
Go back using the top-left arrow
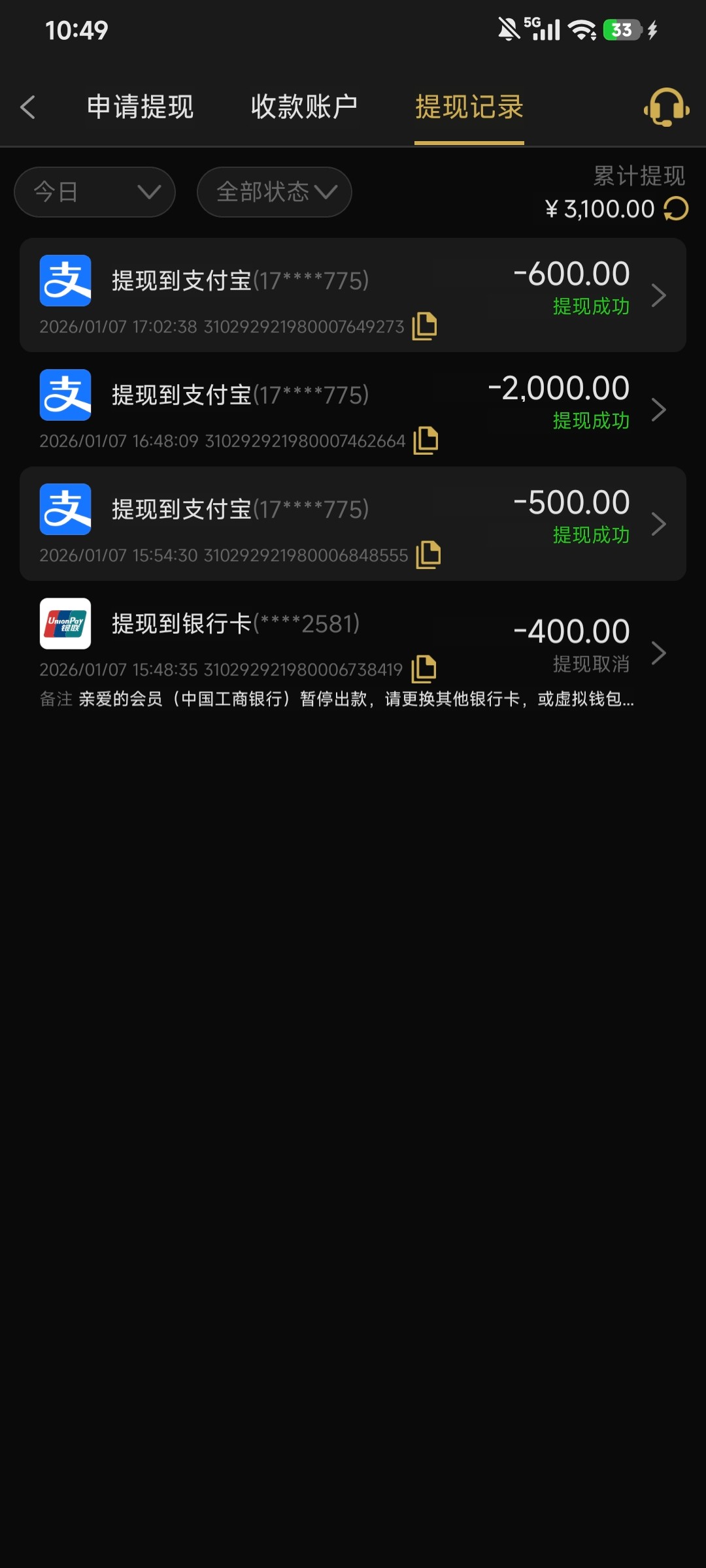27,107
